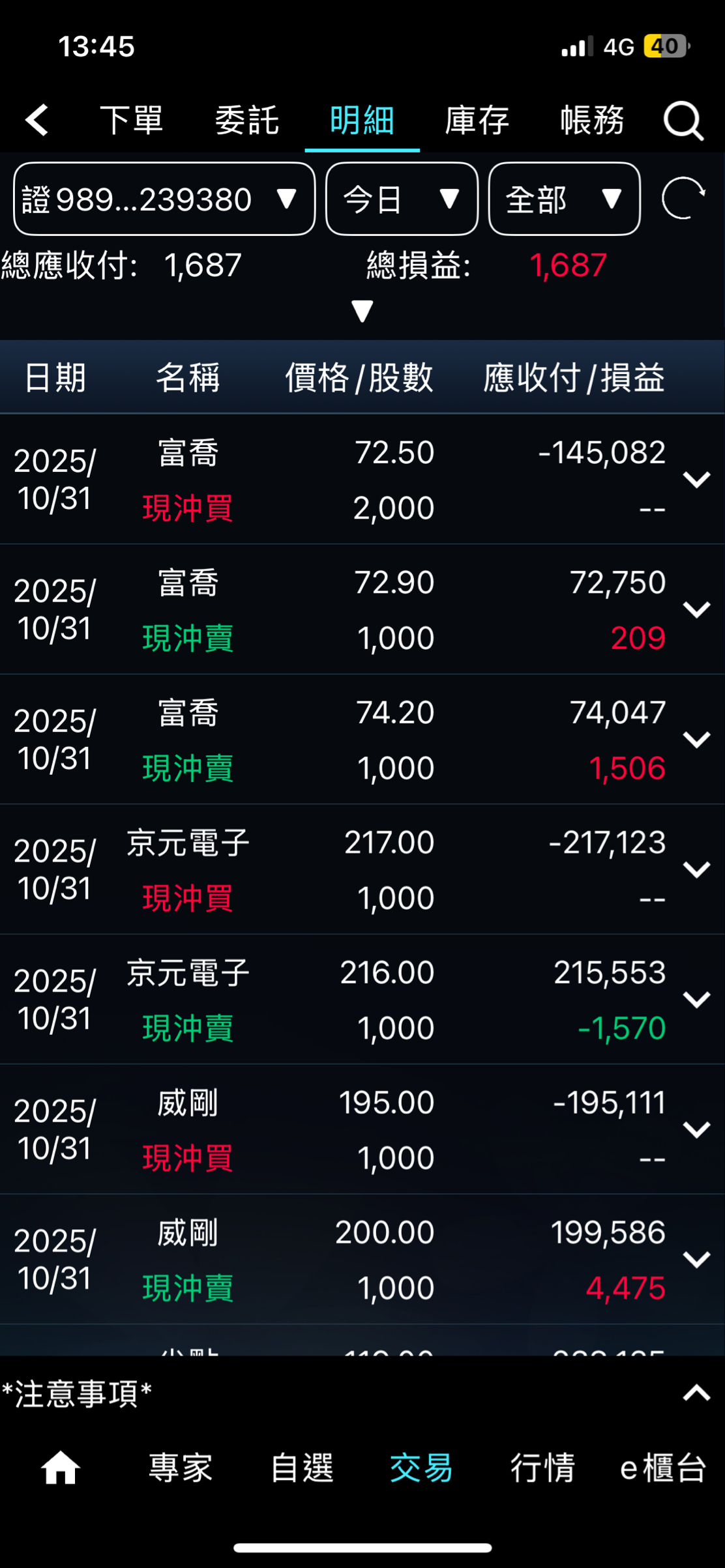Viewport: 725px width, 1568px height.
Task: Switch to the 下單 tab
Action: click(131, 121)
